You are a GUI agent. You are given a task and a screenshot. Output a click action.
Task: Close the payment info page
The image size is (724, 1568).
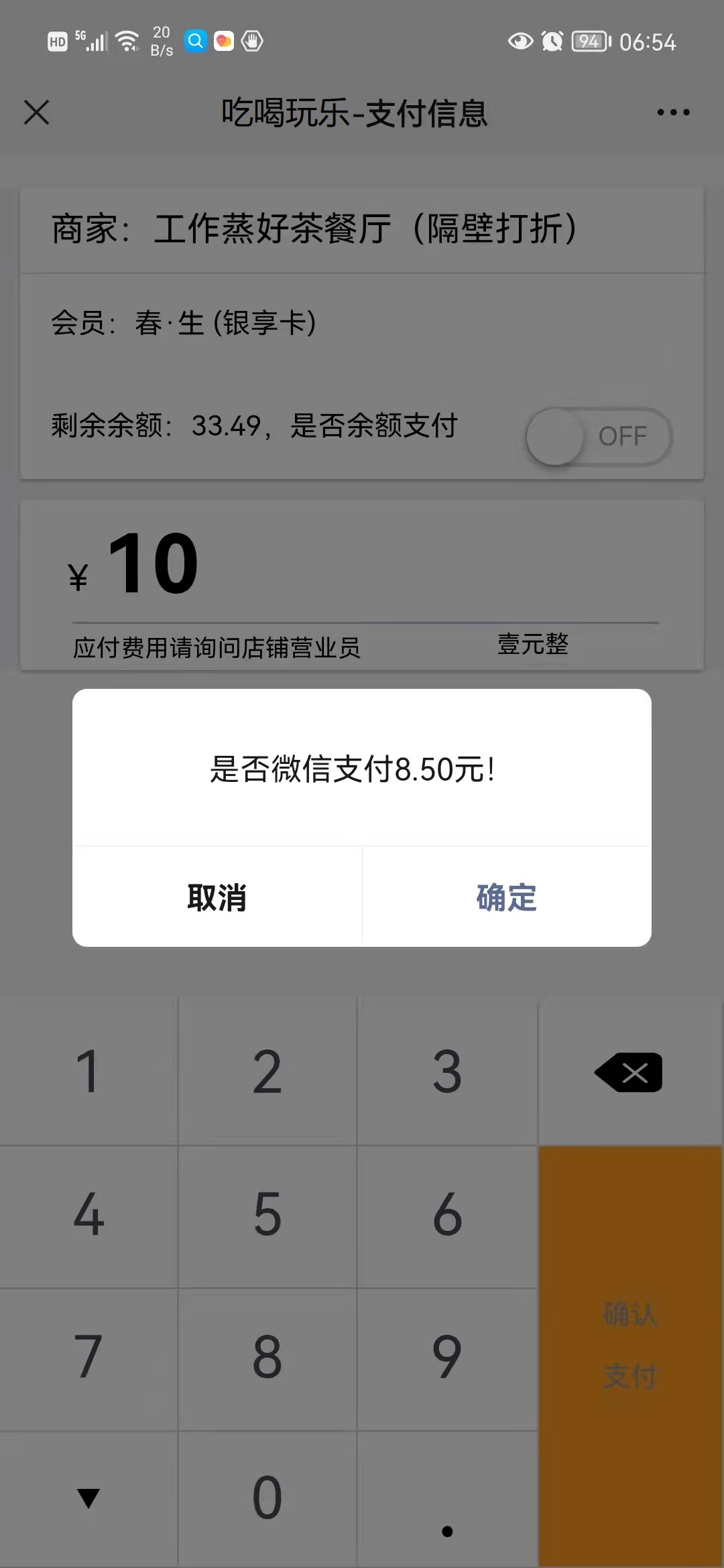coord(37,112)
